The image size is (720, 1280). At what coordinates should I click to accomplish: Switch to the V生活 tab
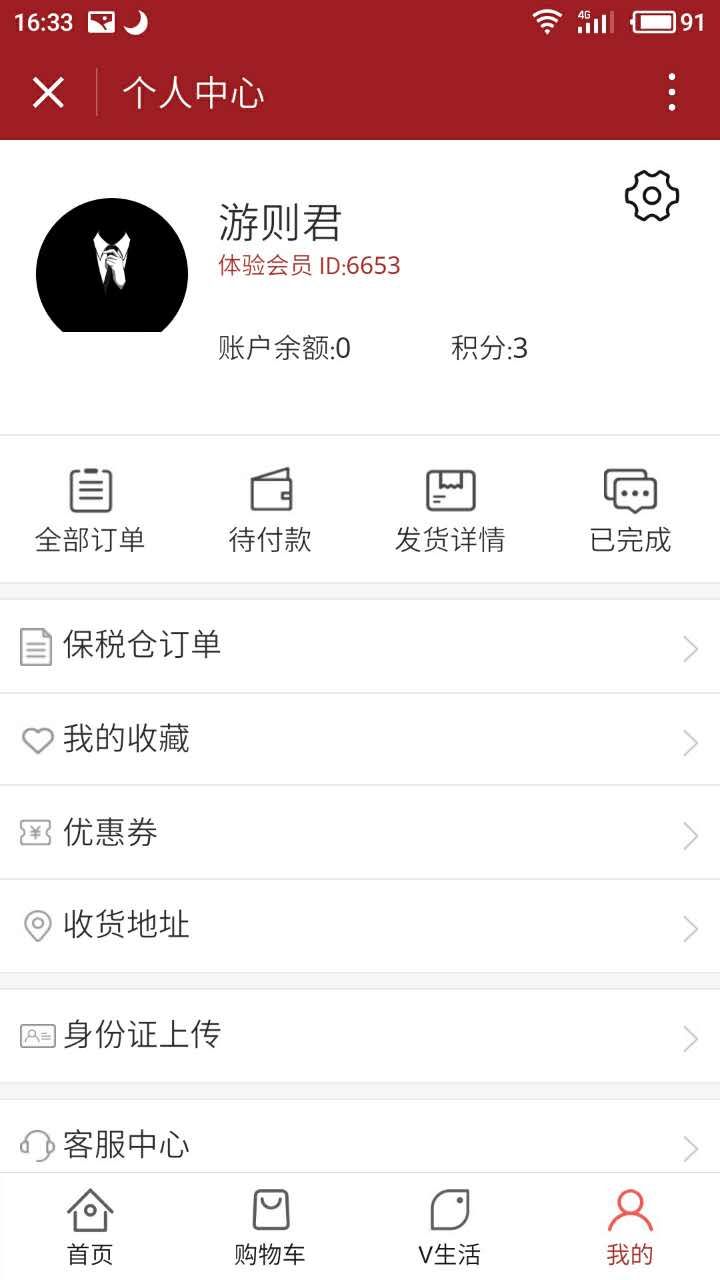click(450, 1227)
